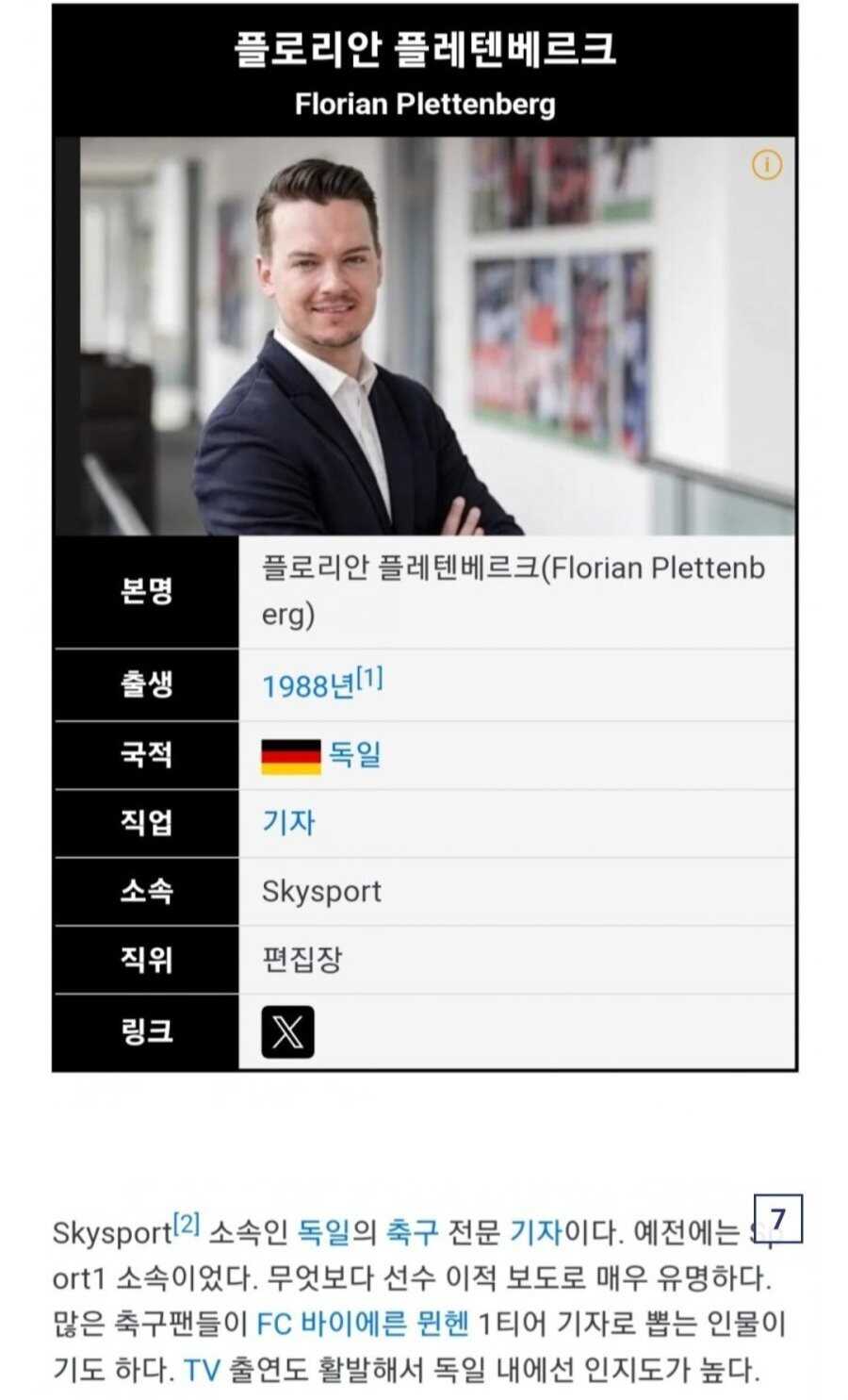View footnote [2] next to Skysport
The width and height of the screenshot is (848, 1400).
[187, 1225]
